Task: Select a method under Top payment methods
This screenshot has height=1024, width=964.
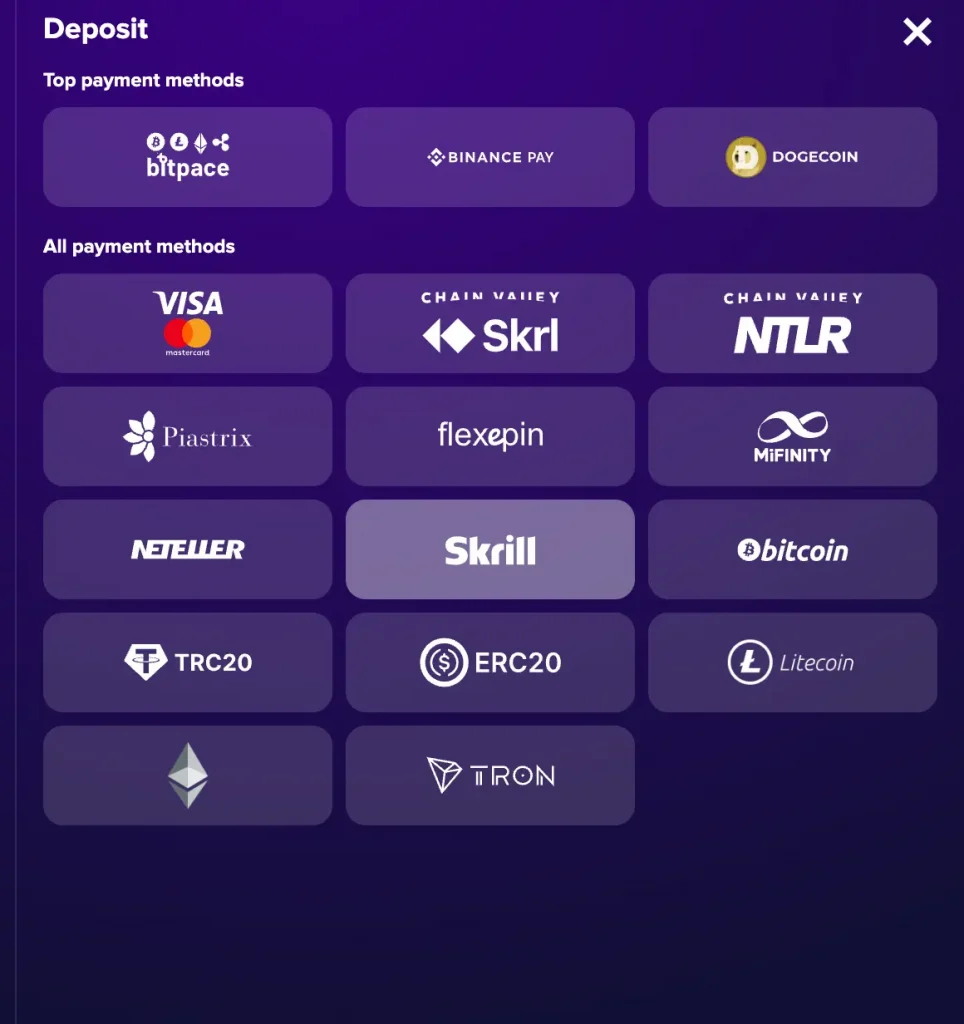Action: (187, 157)
